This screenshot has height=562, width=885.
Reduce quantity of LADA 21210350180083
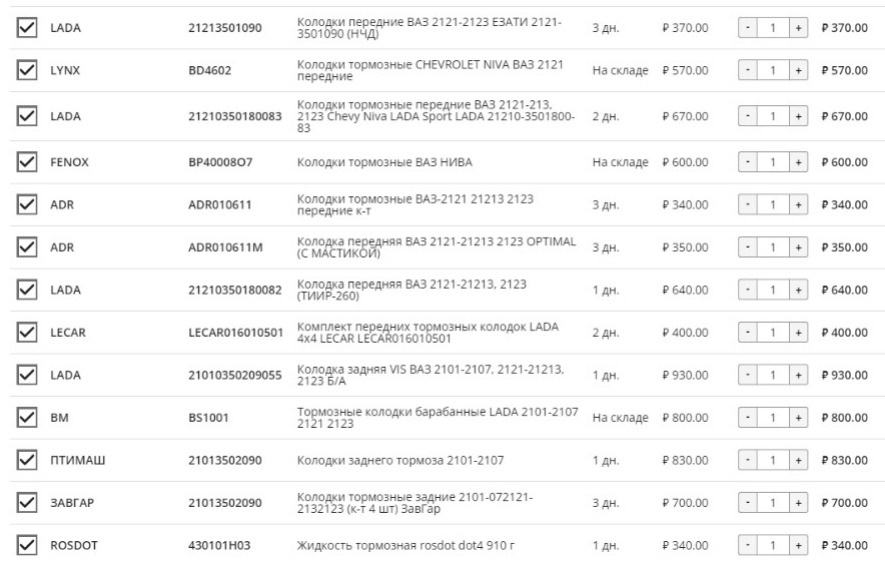747,116
